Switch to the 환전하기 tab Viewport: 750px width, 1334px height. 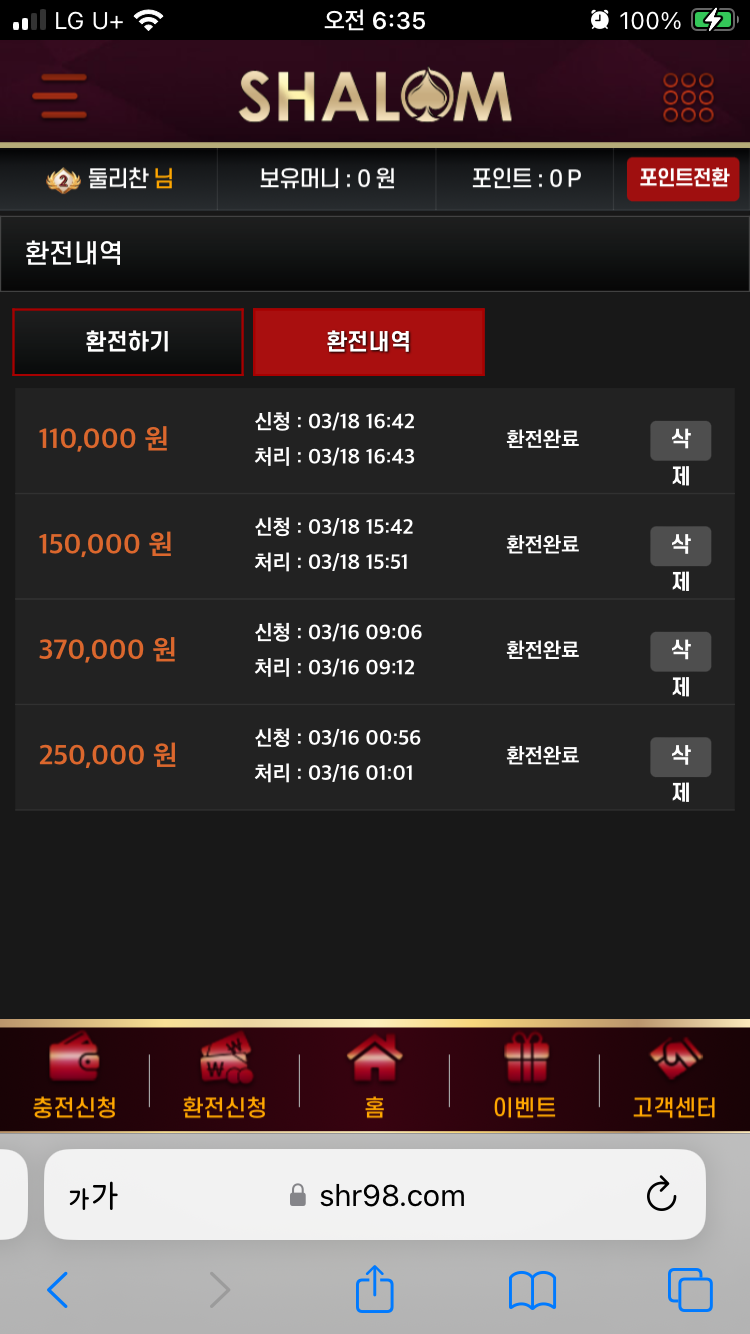128,342
